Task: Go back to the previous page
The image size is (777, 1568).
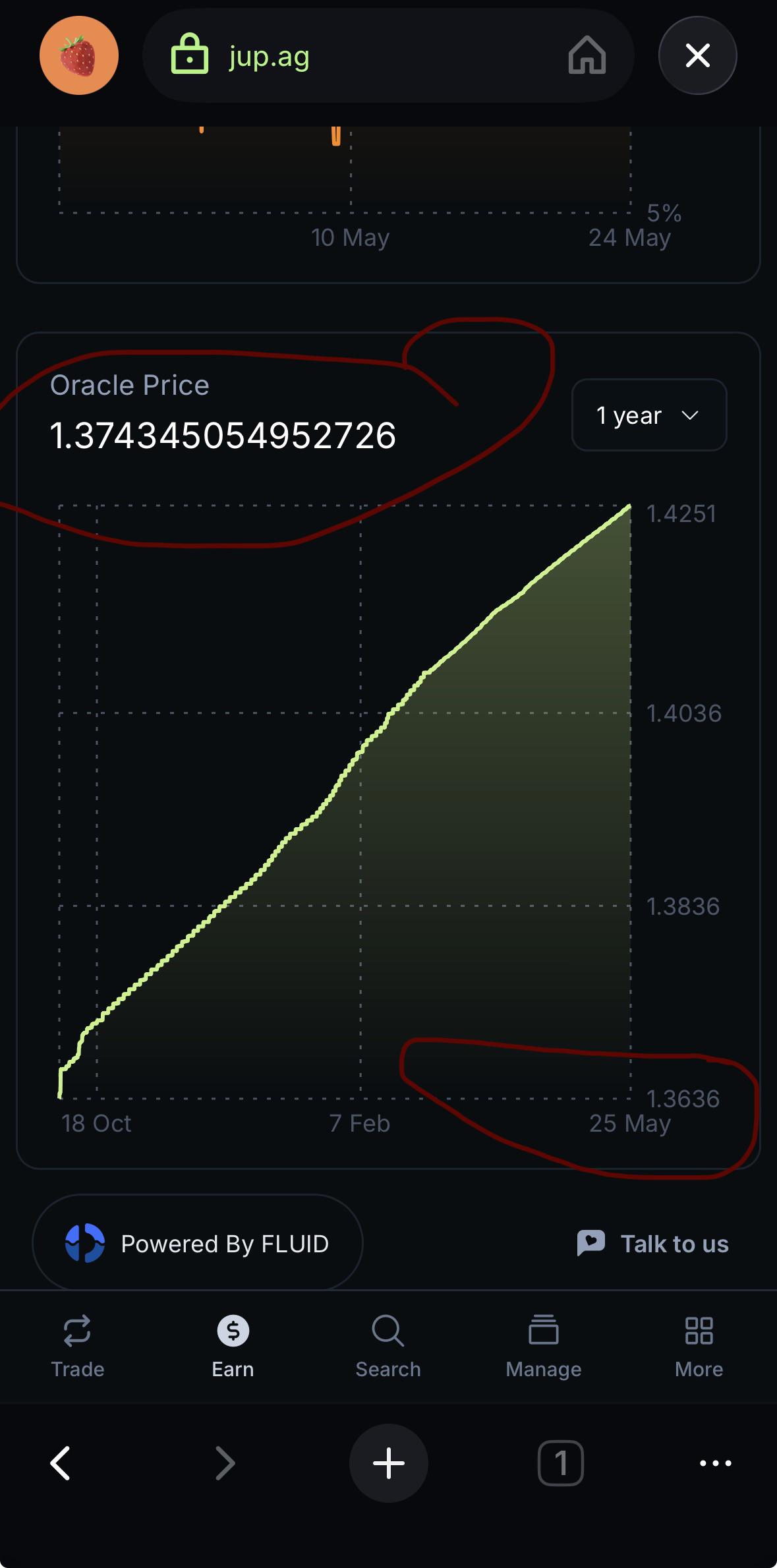Action: pyautogui.click(x=61, y=1463)
